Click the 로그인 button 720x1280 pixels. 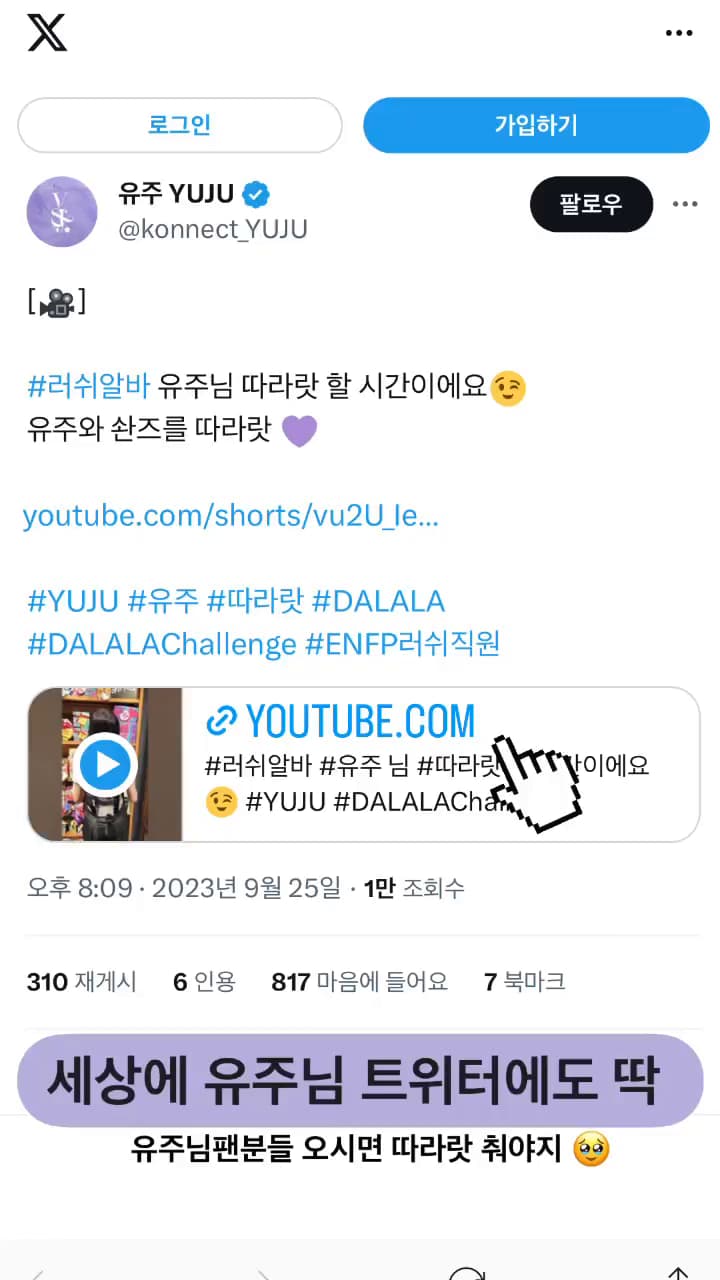click(x=179, y=125)
